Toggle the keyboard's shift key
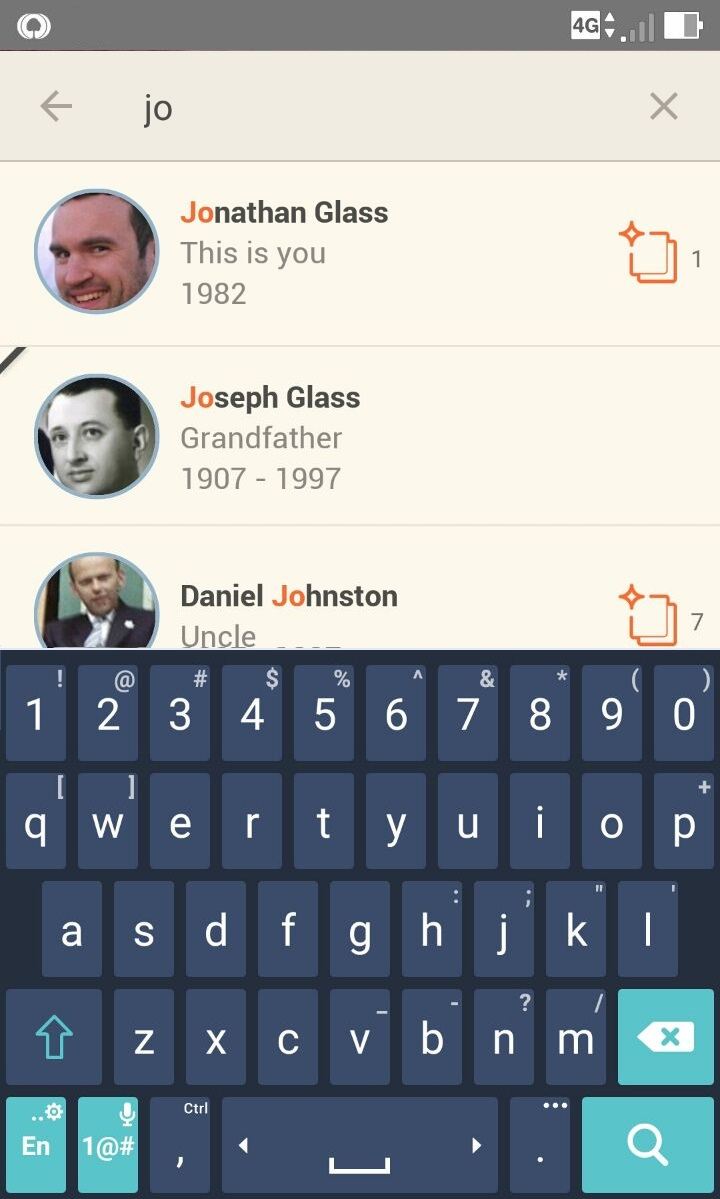The height and width of the screenshot is (1199, 720). (54, 1037)
